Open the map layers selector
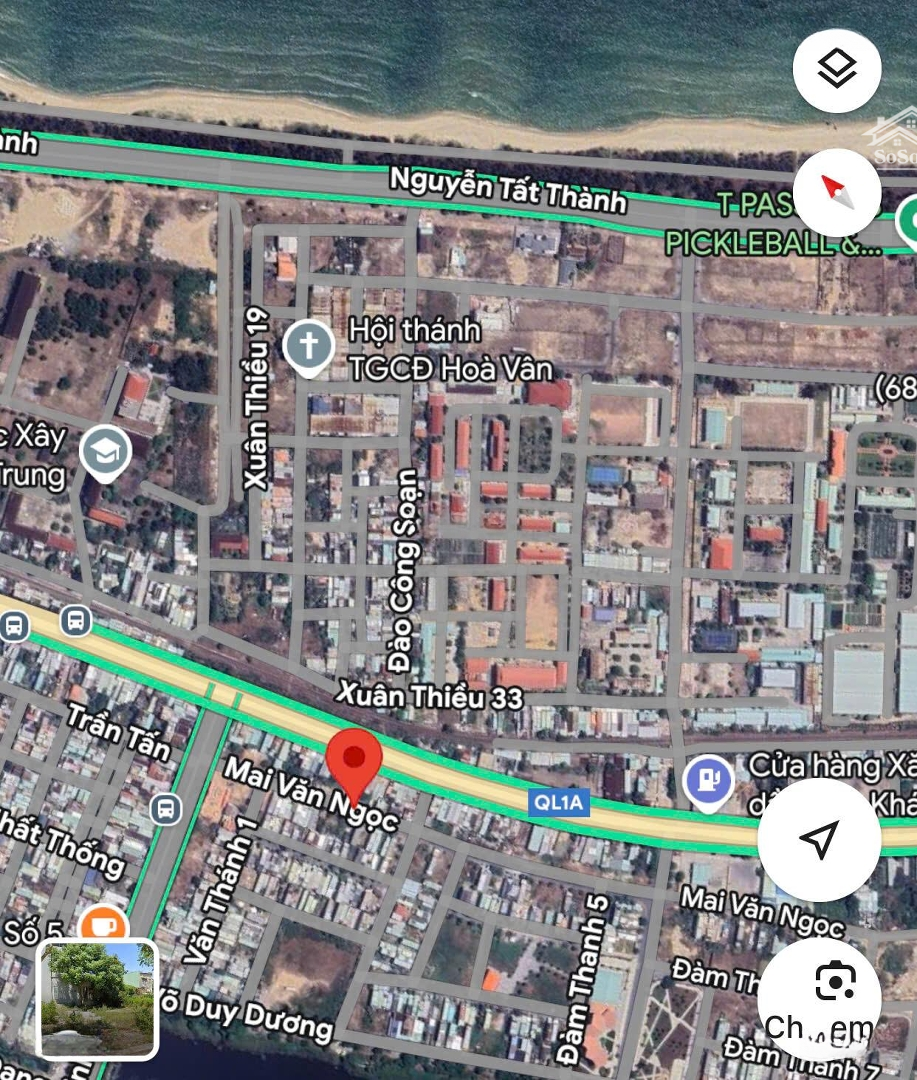The image size is (917, 1080). click(836, 70)
